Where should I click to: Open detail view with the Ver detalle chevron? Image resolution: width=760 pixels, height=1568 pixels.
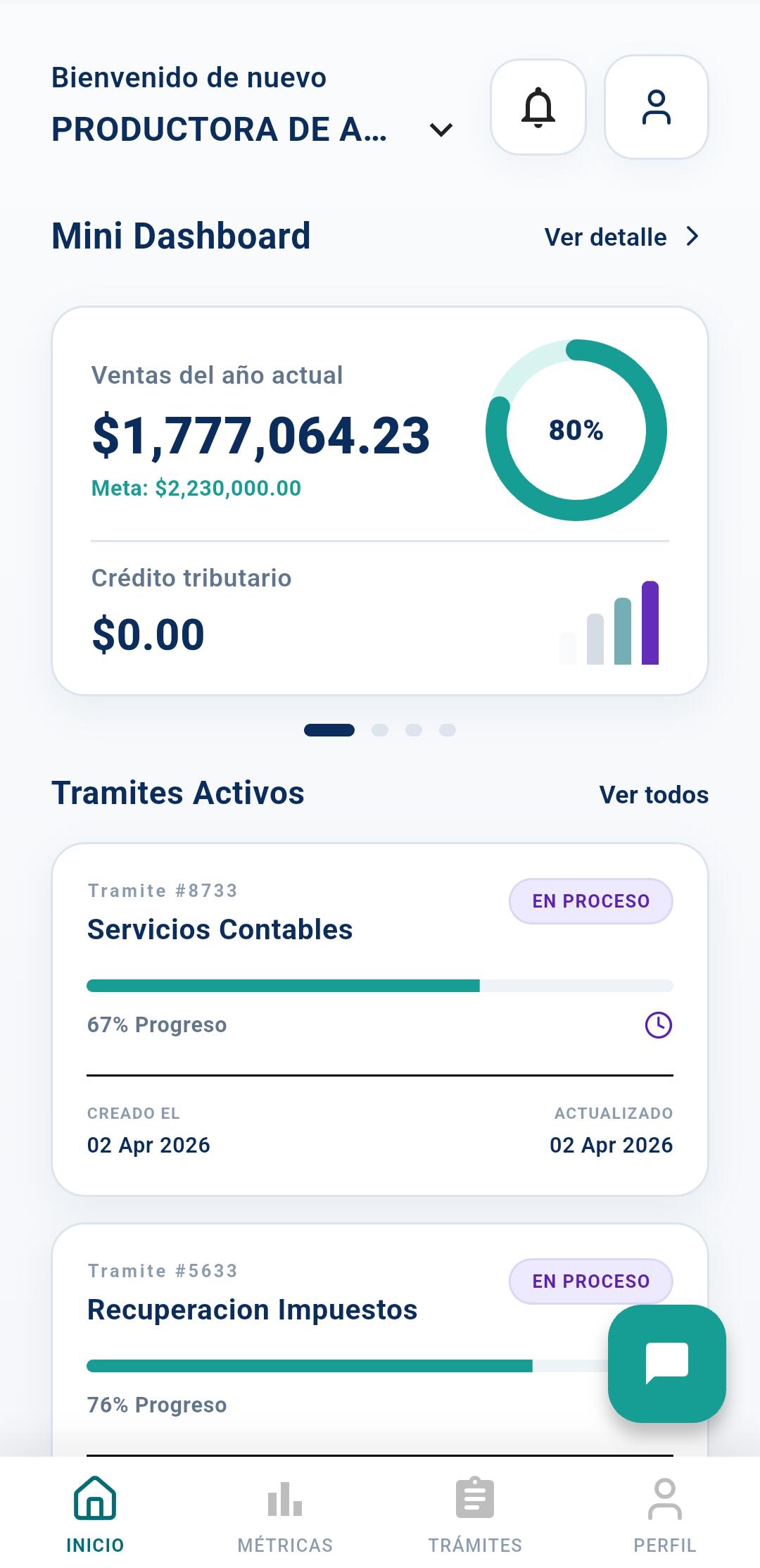click(694, 237)
